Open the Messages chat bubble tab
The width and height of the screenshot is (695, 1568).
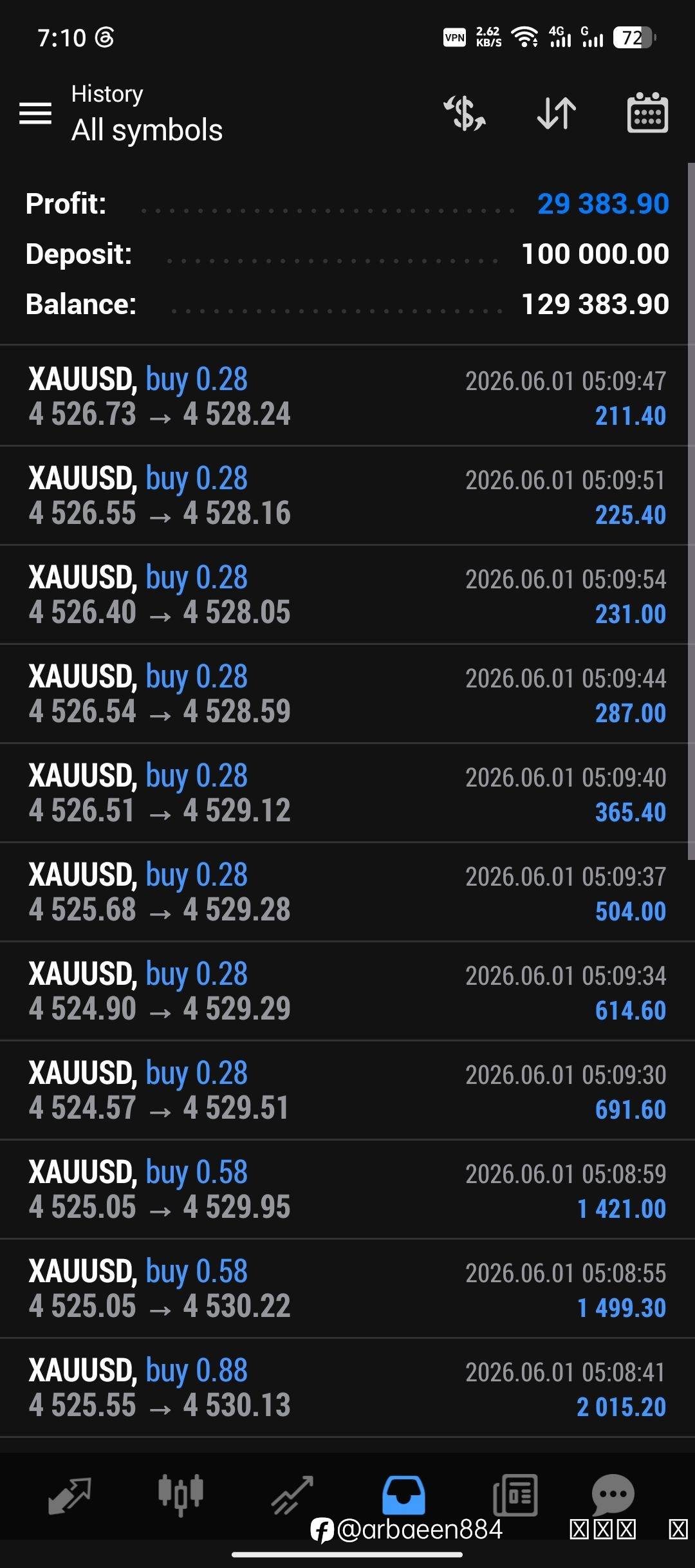pyautogui.click(x=613, y=1495)
